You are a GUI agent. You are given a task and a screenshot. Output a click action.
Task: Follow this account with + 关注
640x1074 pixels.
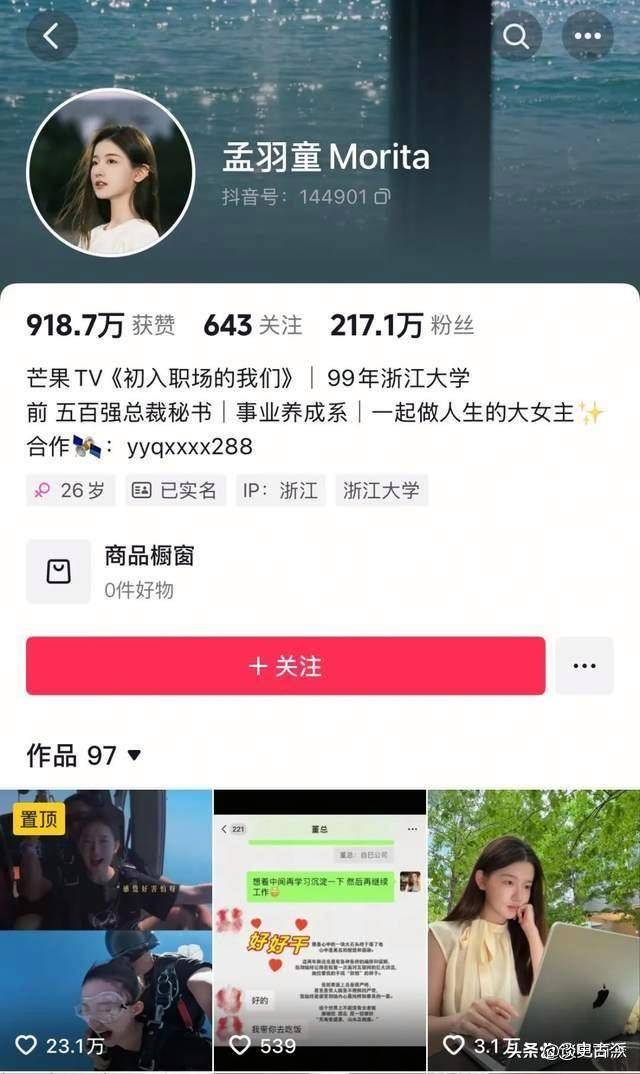[285, 666]
